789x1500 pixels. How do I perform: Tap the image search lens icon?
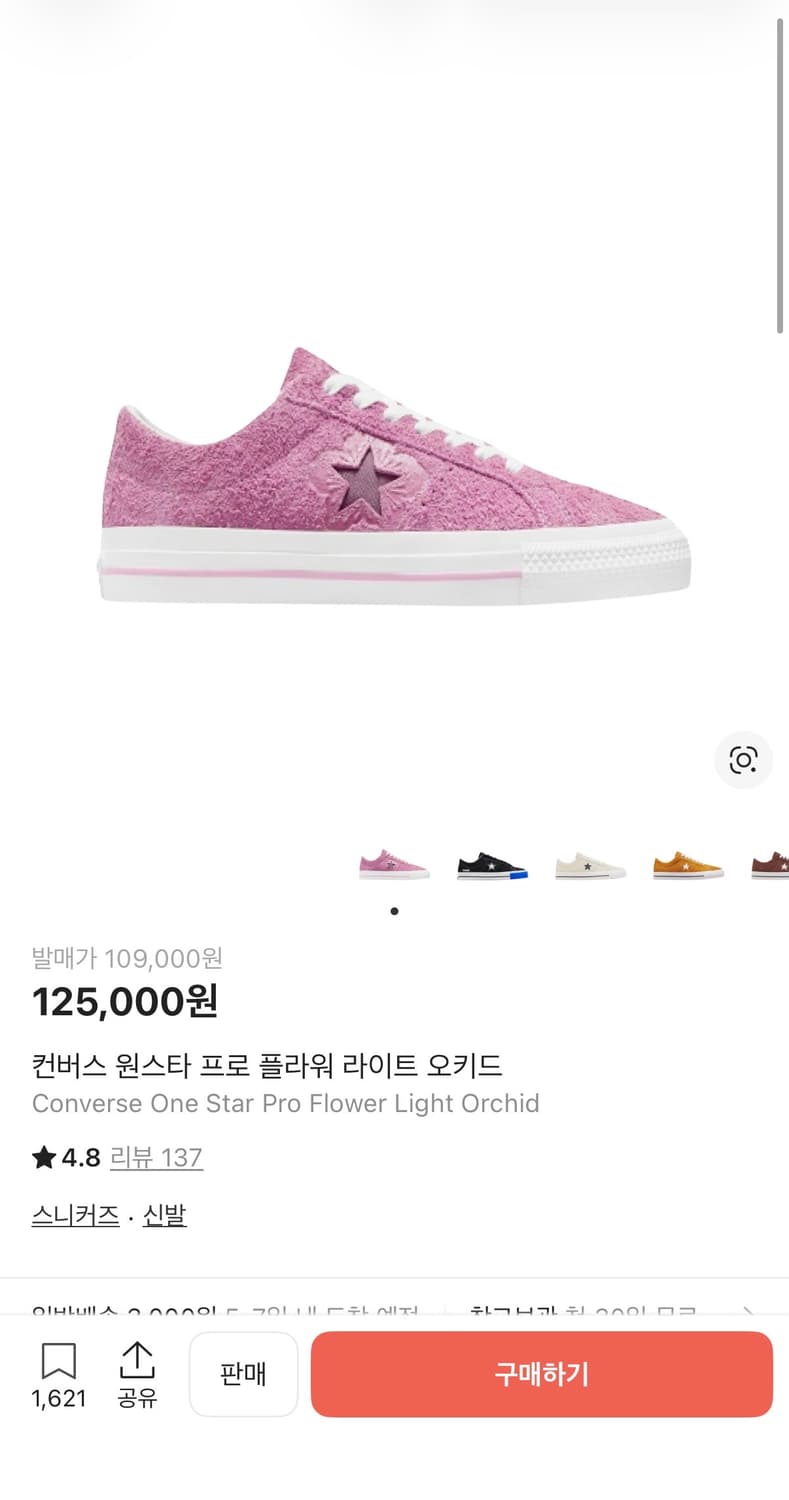click(743, 761)
